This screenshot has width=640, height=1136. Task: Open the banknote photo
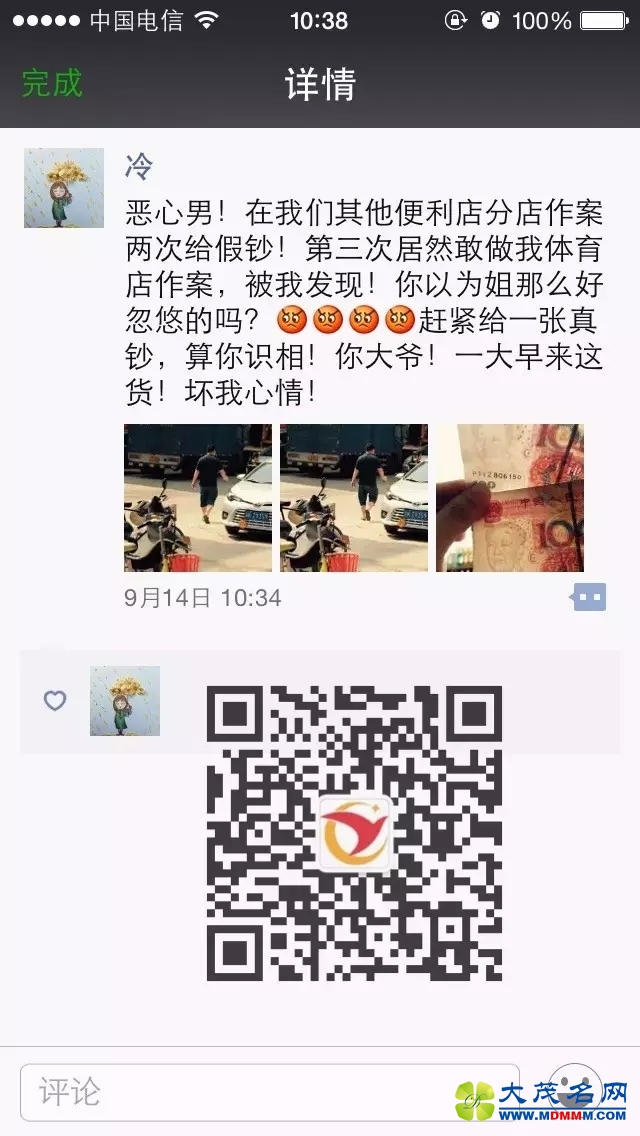[509, 498]
